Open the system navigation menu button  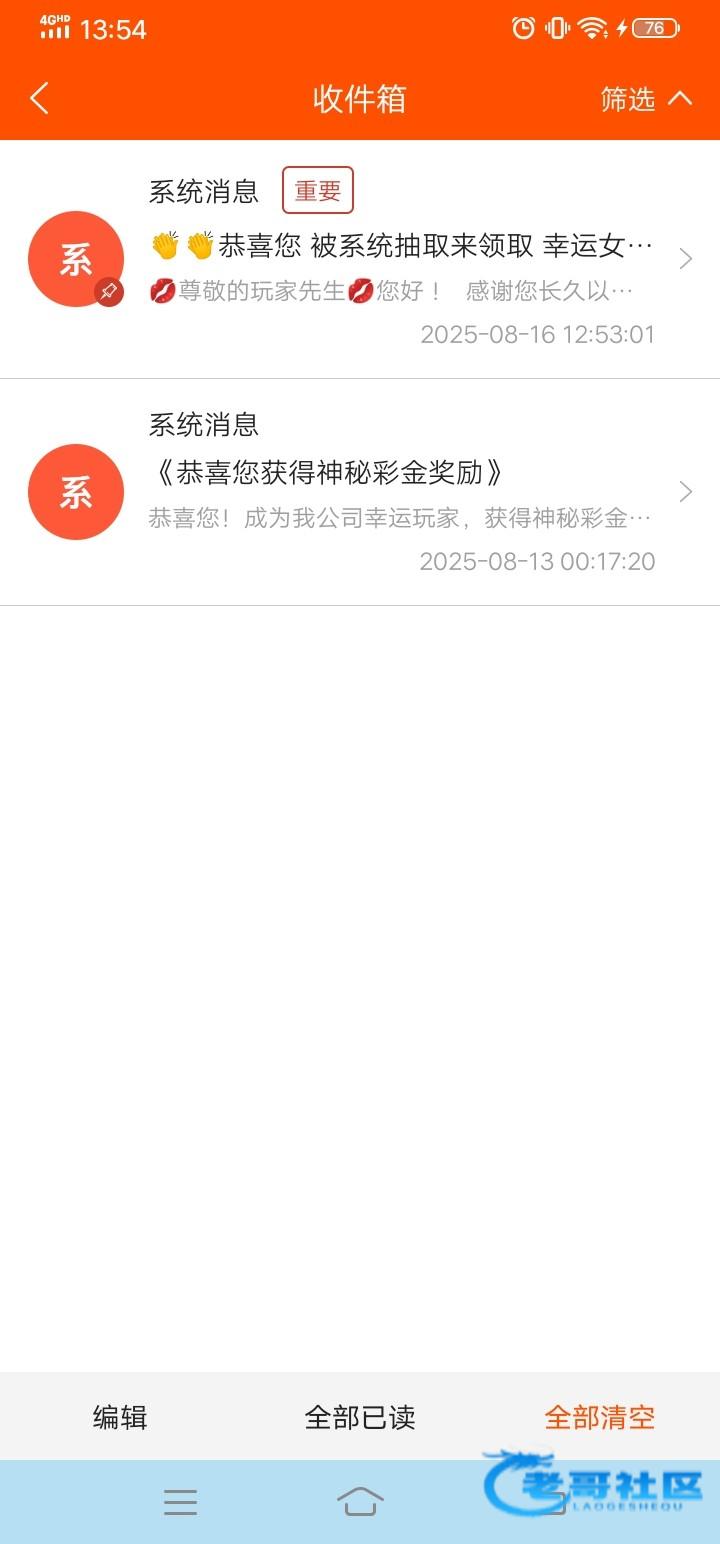pos(180,1502)
